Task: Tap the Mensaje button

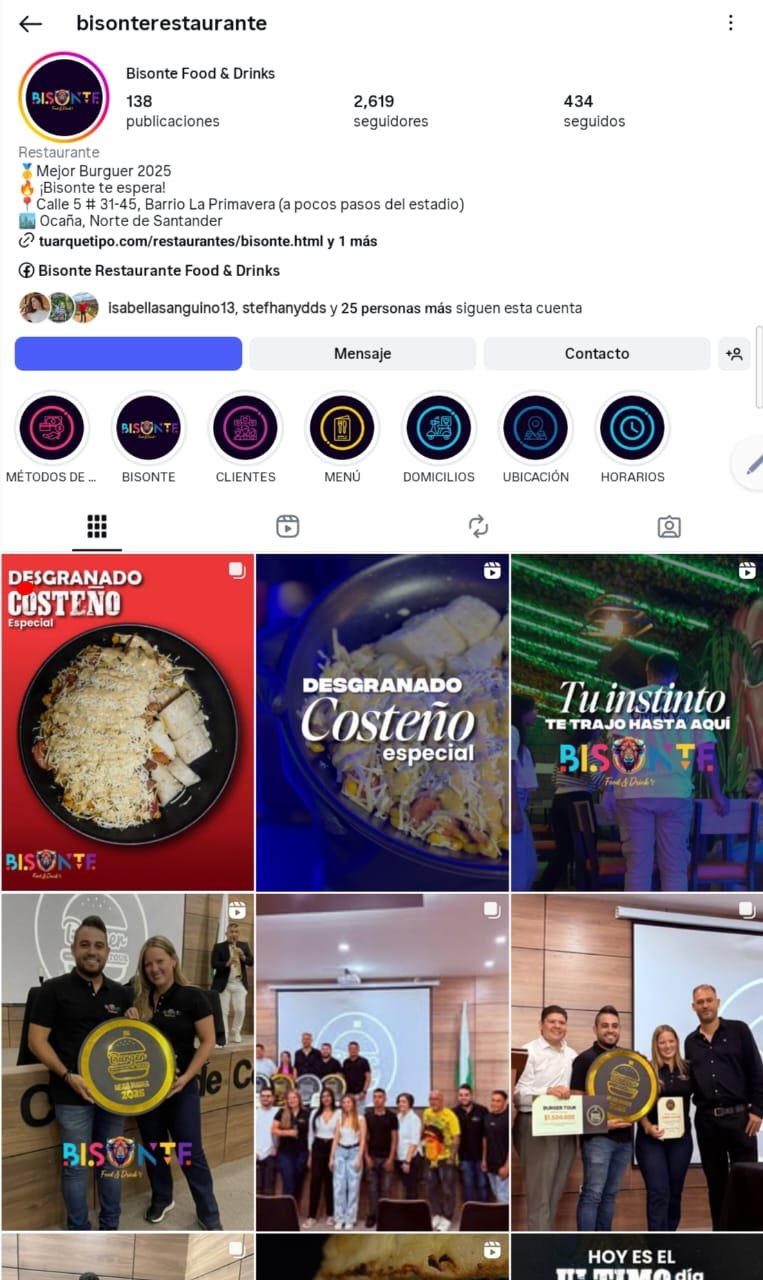Action: pyautogui.click(x=362, y=353)
